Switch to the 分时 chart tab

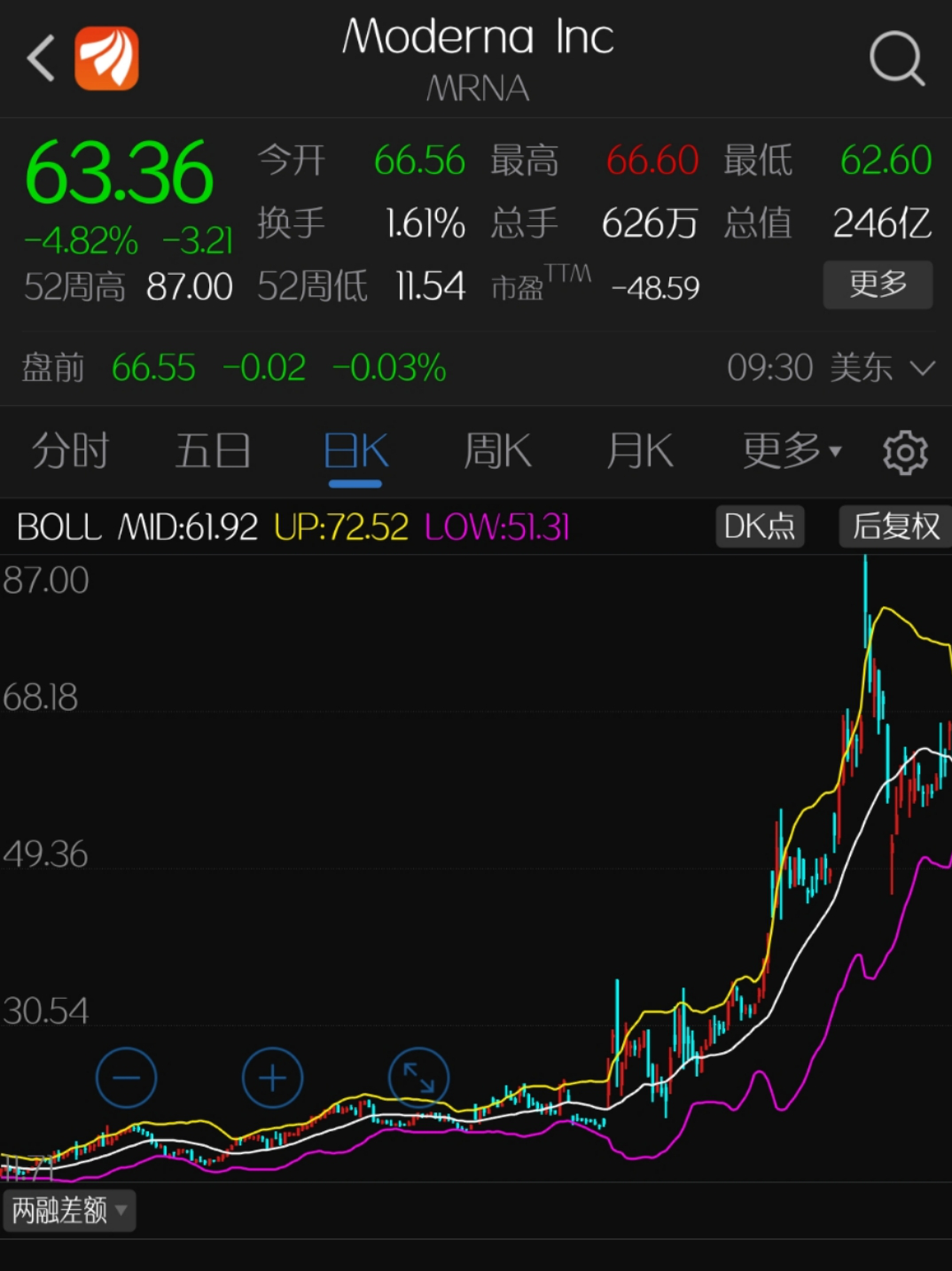(70, 451)
